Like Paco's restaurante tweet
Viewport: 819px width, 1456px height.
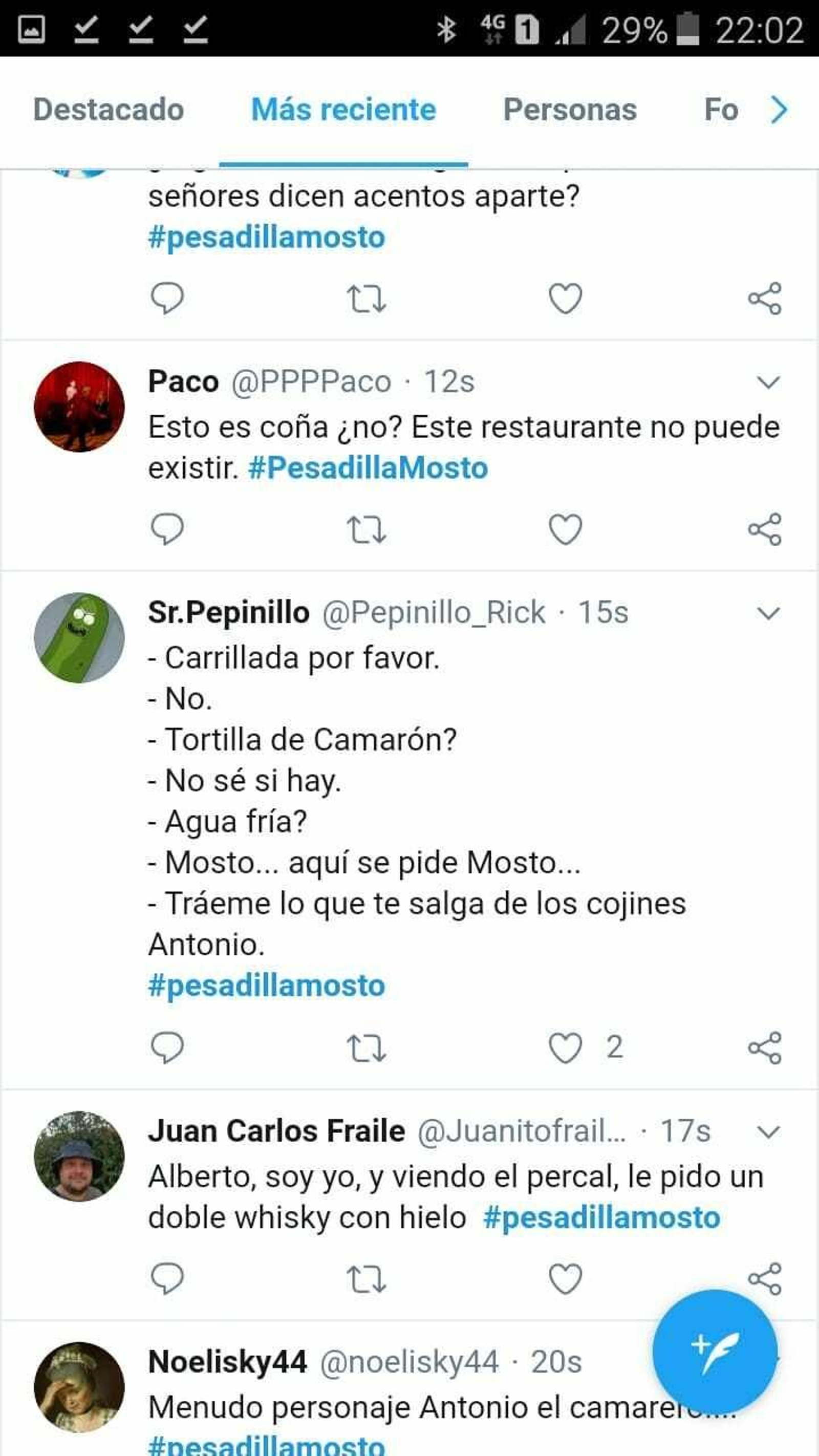(566, 529)
